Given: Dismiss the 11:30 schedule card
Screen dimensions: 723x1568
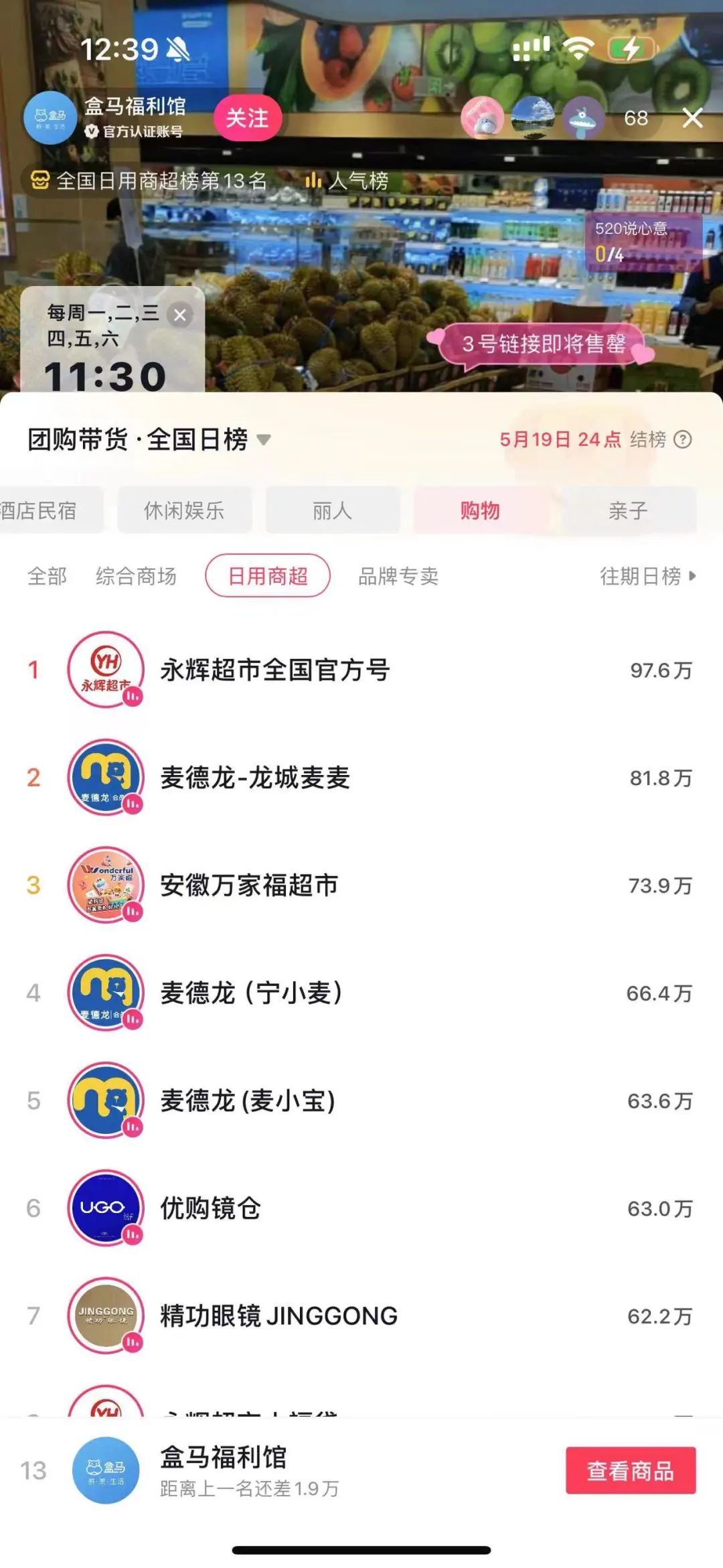Looking at the screenshot, I should tap(180, 315).
